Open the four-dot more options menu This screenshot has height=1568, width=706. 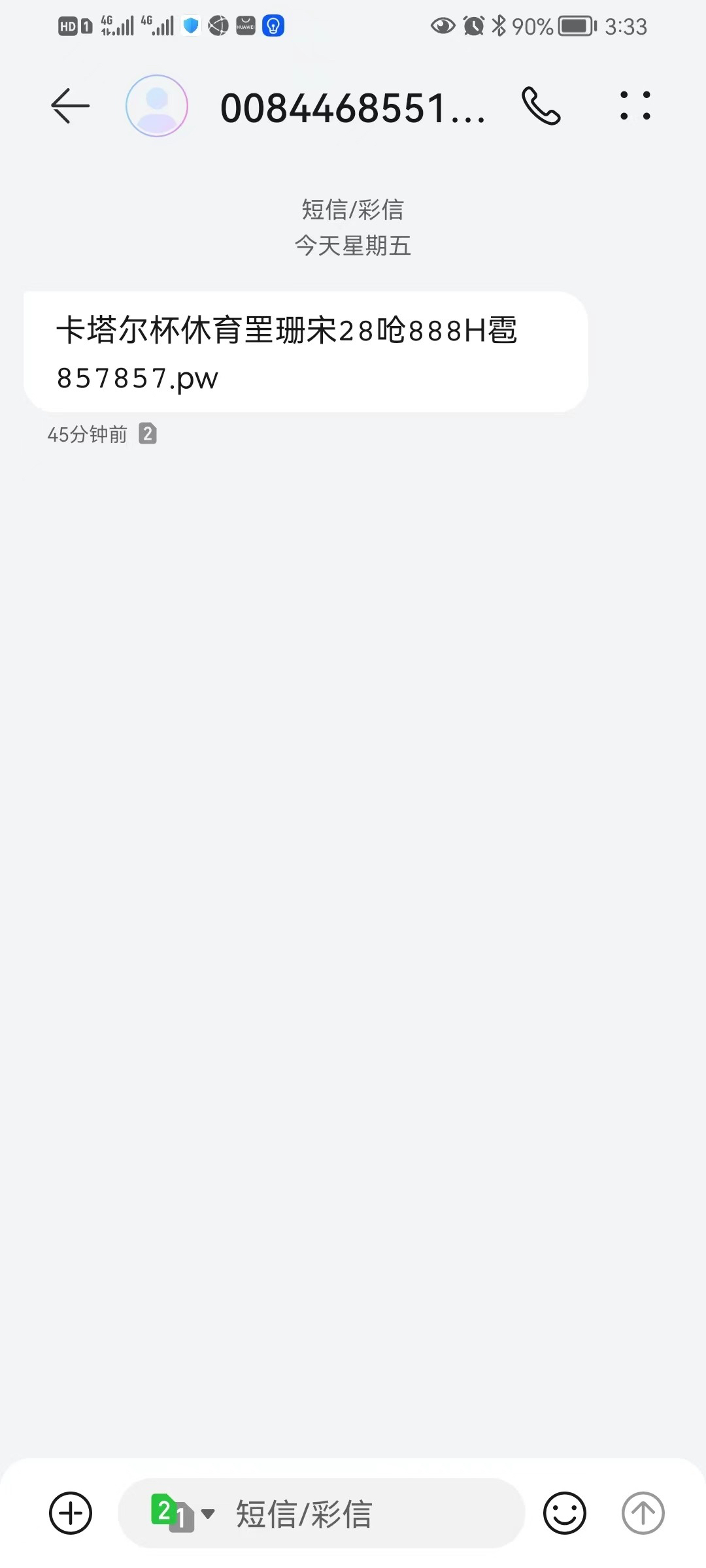[635, 106]
